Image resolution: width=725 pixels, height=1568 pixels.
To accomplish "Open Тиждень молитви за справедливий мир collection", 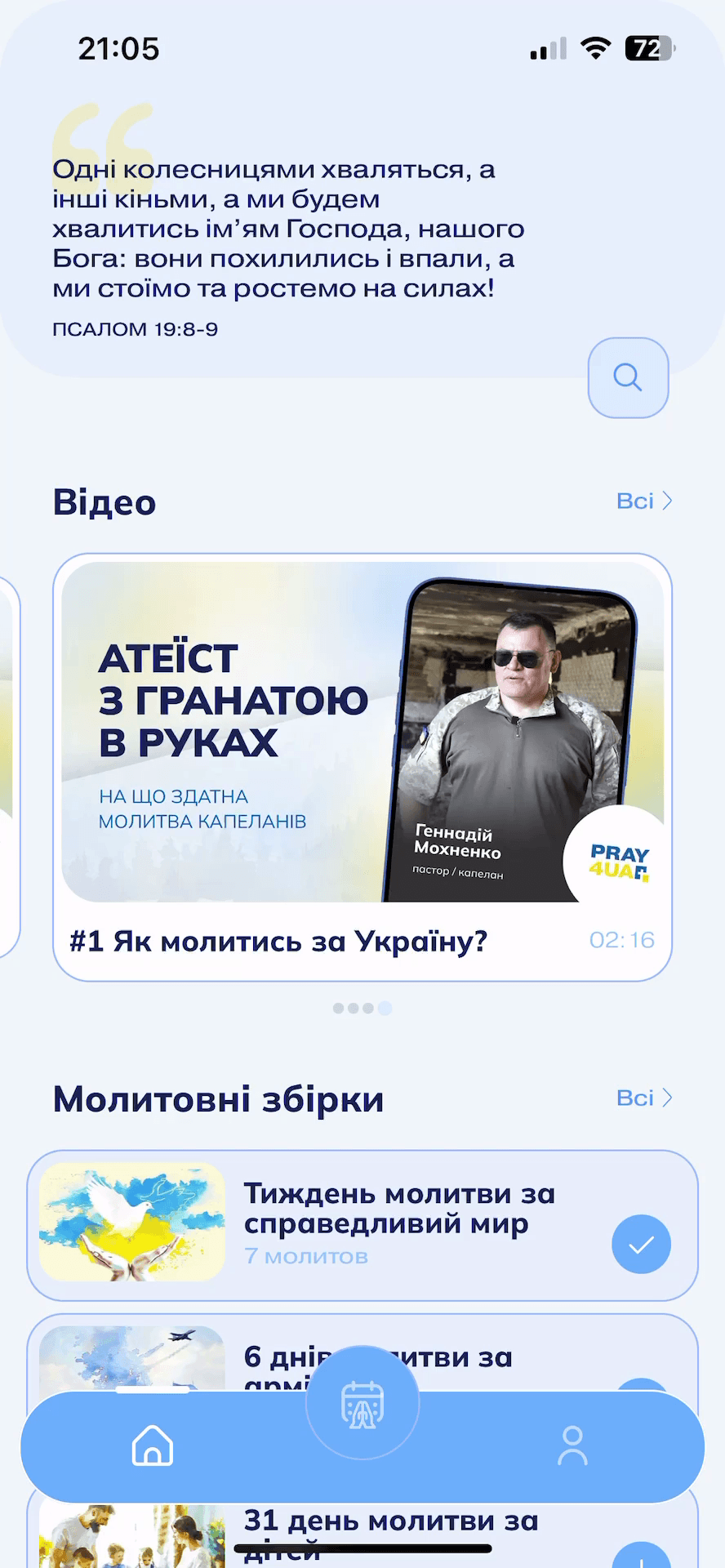I will (362, 1225).
